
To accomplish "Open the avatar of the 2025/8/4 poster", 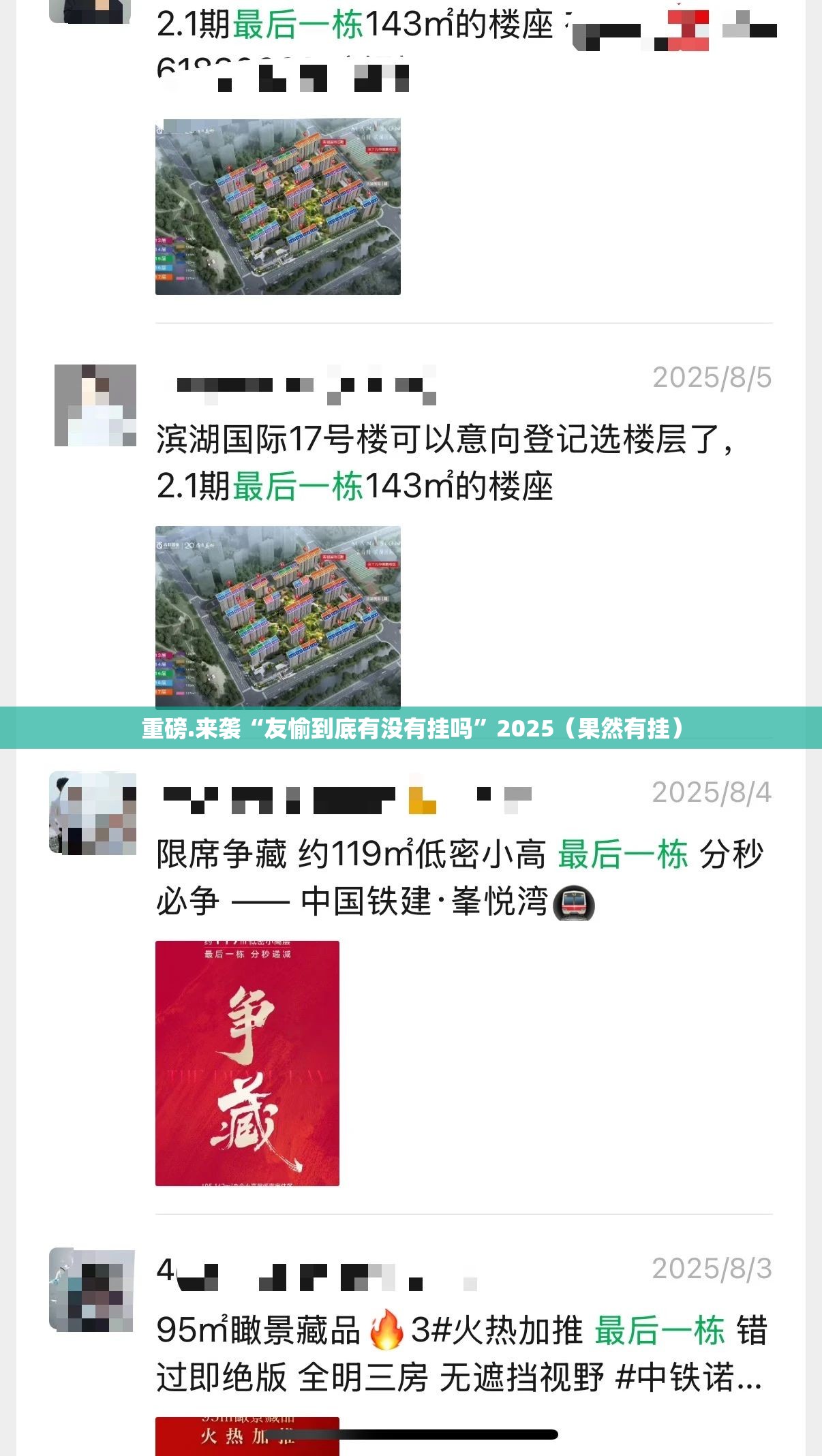I will click(93, 813).
